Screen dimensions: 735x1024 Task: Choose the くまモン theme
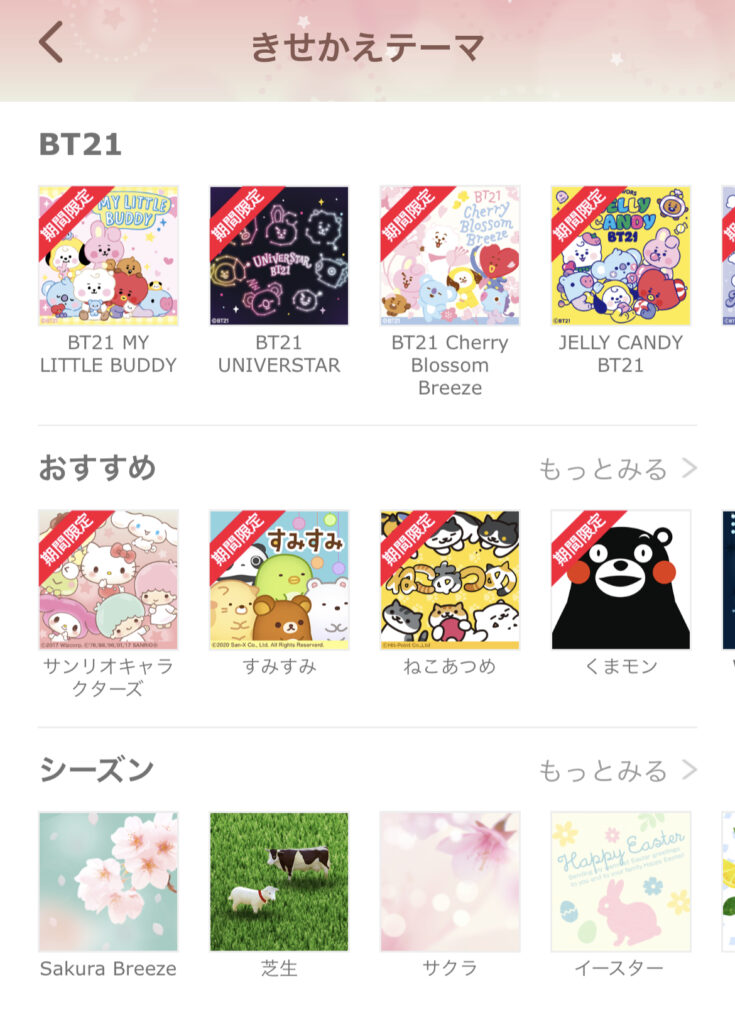click(x=620, y=580)
